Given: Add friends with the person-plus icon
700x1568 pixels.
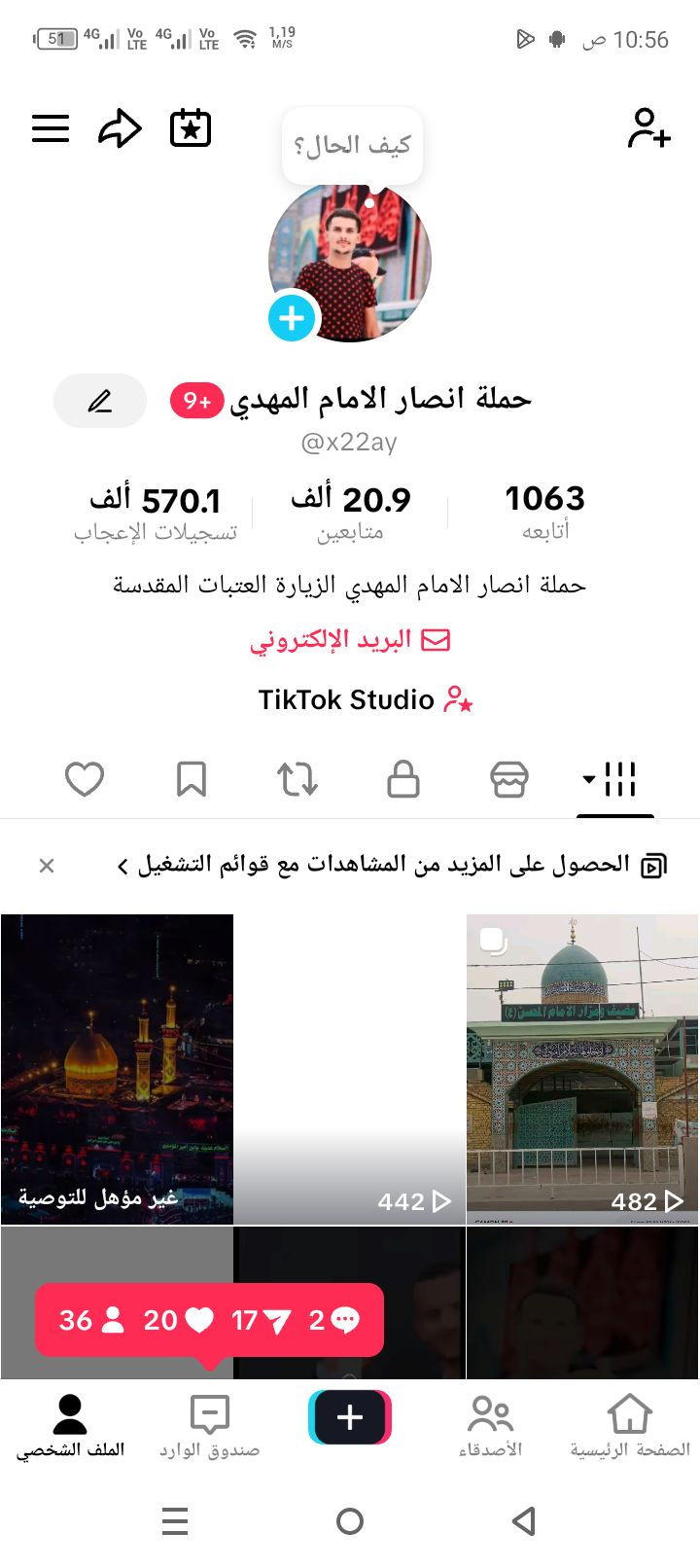Looking at the screenshot, I should point(648,128).
